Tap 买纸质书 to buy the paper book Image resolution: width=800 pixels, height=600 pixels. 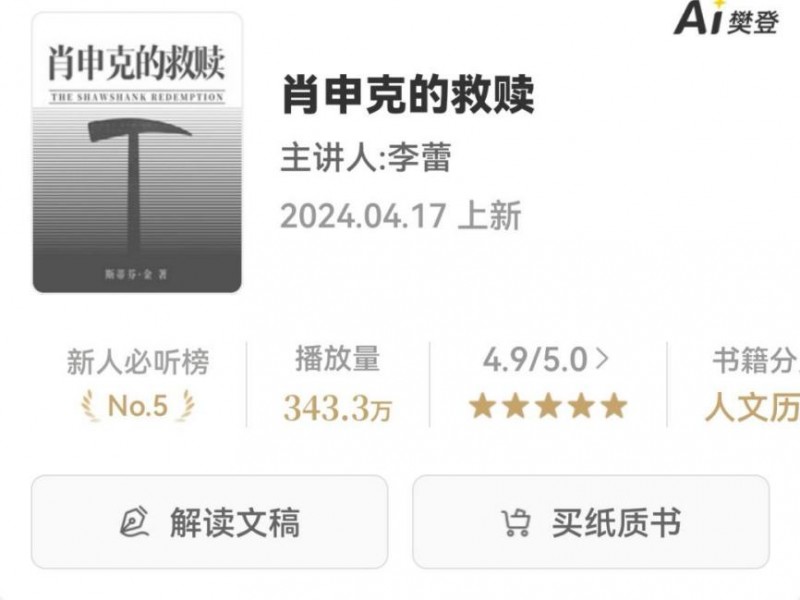[593, 522]
